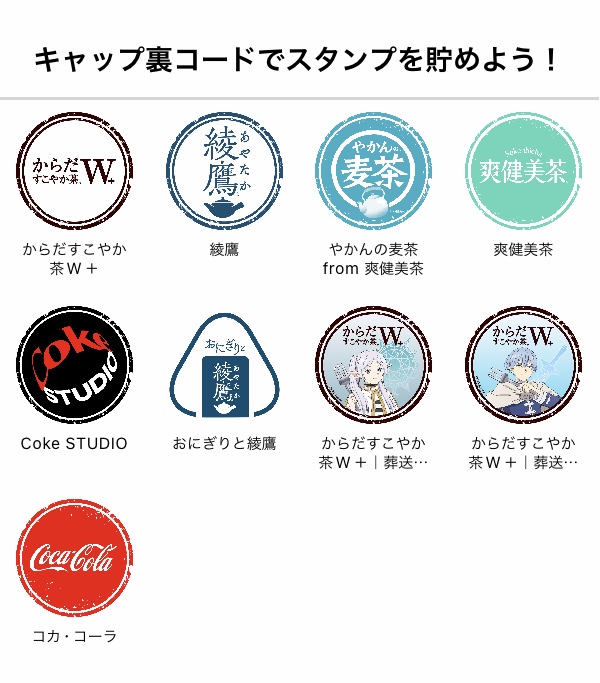Open やかんの麦茶 from 爽健美茶 stamp

(374, 171)
